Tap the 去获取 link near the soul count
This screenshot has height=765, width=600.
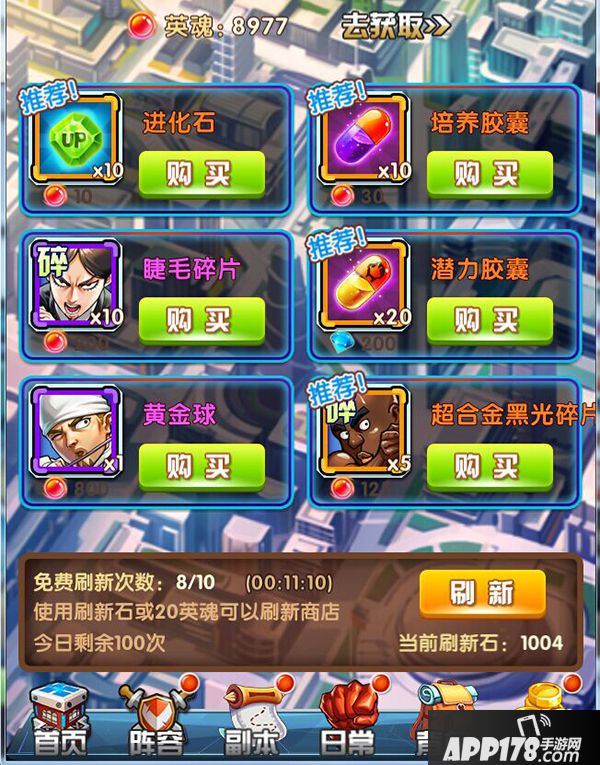(x=396, y=26)
